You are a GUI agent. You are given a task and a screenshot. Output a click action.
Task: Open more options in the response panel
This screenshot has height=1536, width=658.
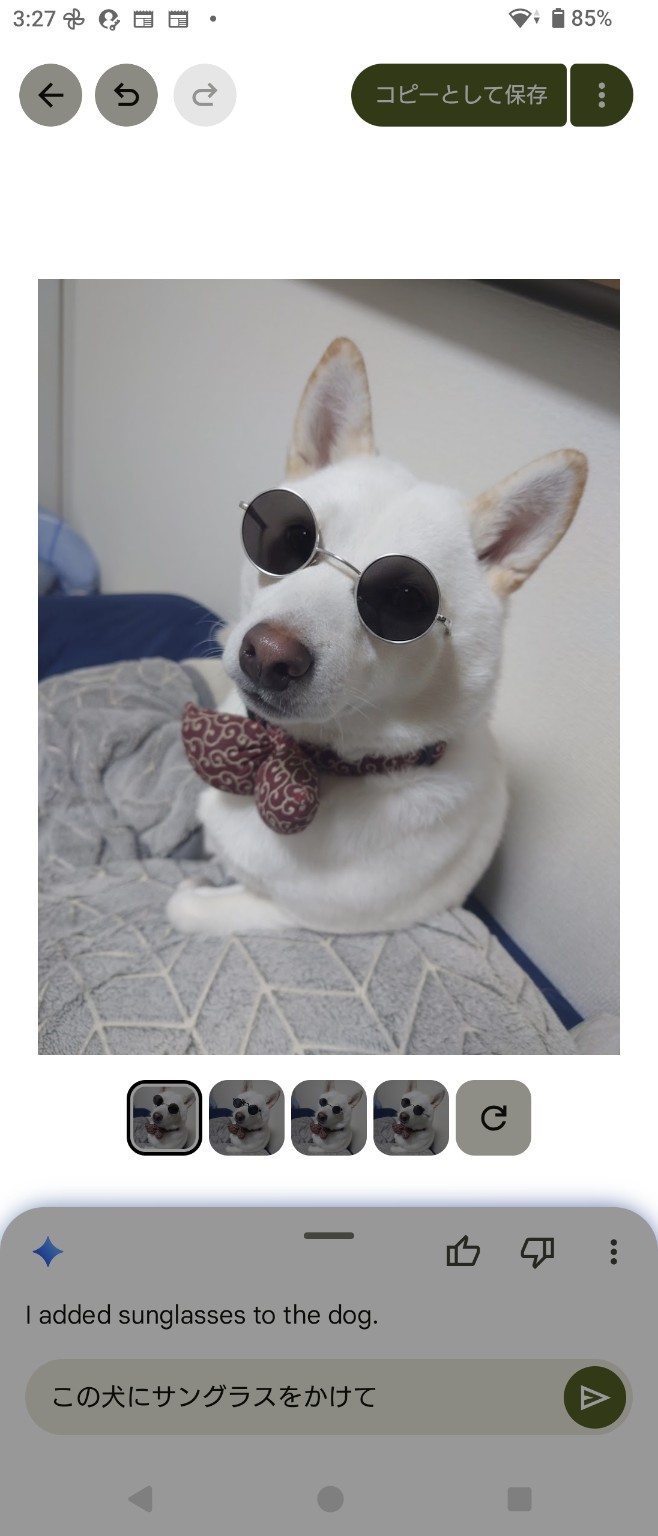point(613,1251)
